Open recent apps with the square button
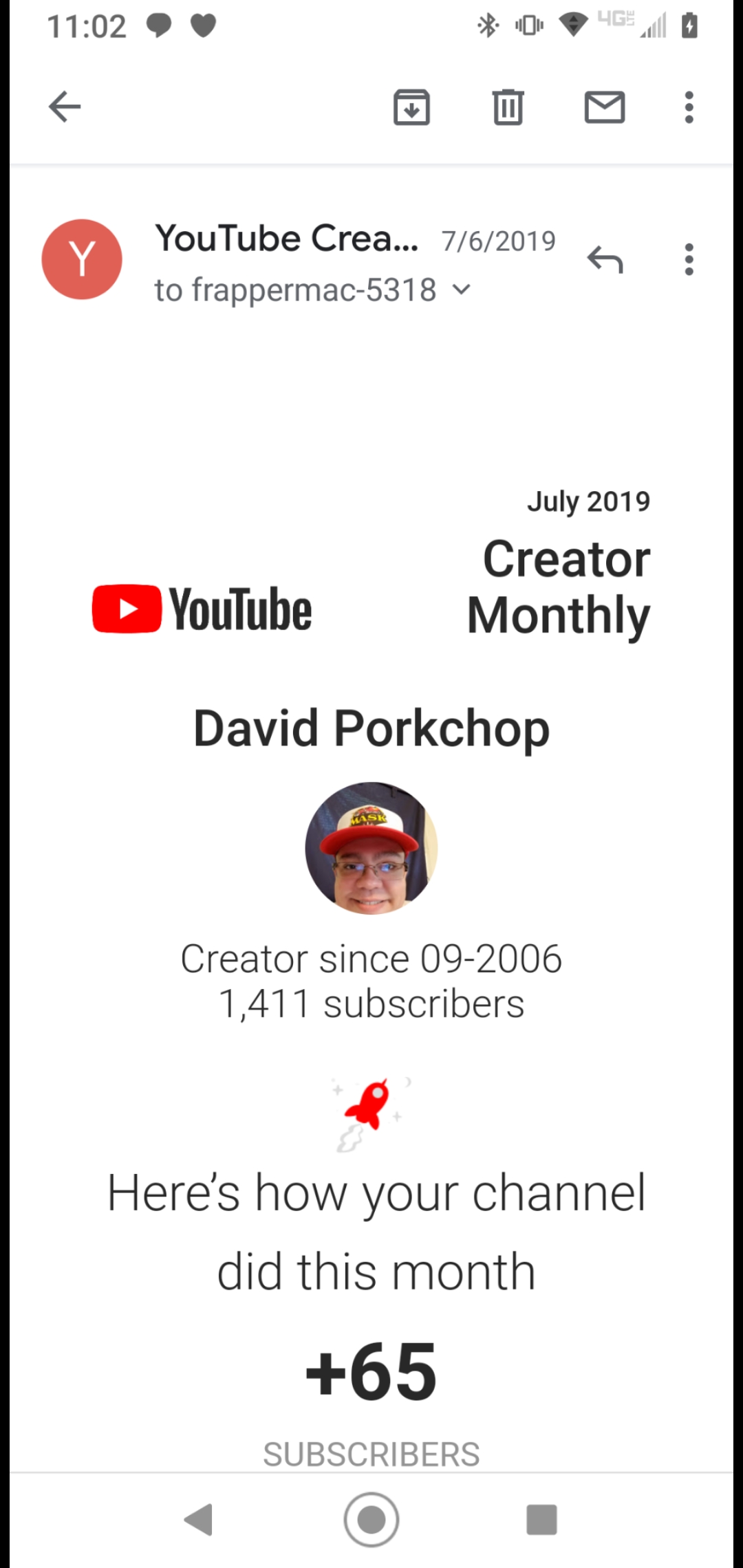This screenshot has width=743, height=1568. point(541,1520)
